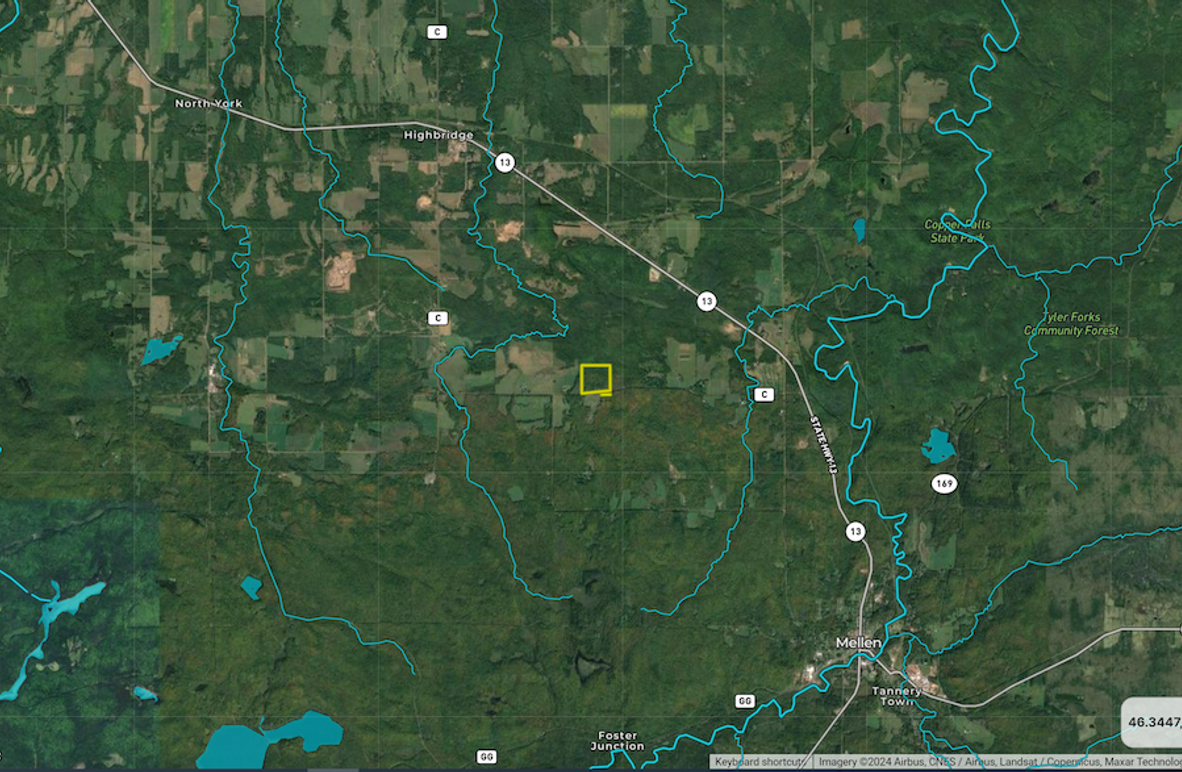
Task: Open the Keyboard shortcuts link
Action: point(760,762)
